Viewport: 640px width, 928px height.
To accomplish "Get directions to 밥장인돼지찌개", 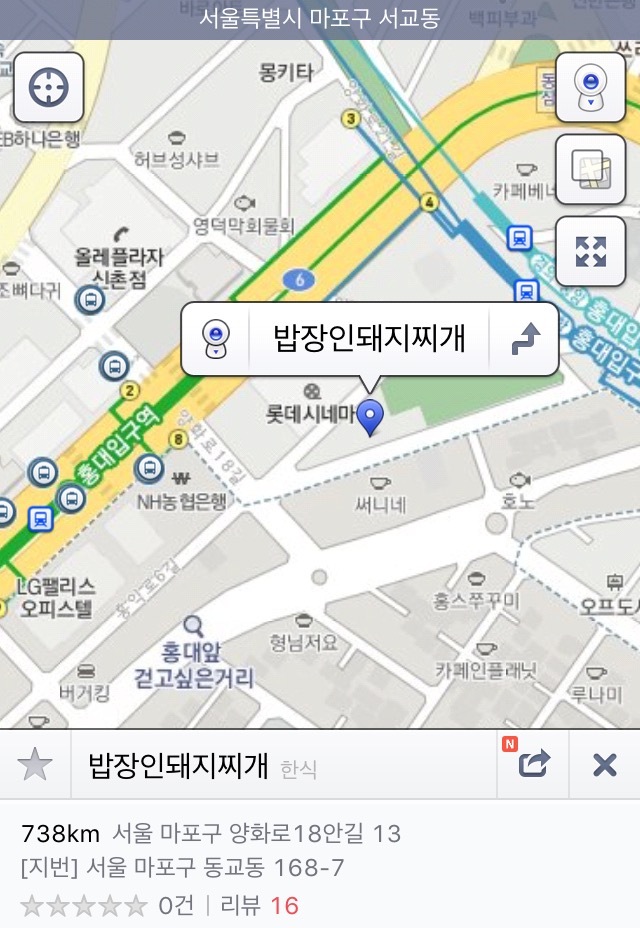I will (x=525, y=339).
